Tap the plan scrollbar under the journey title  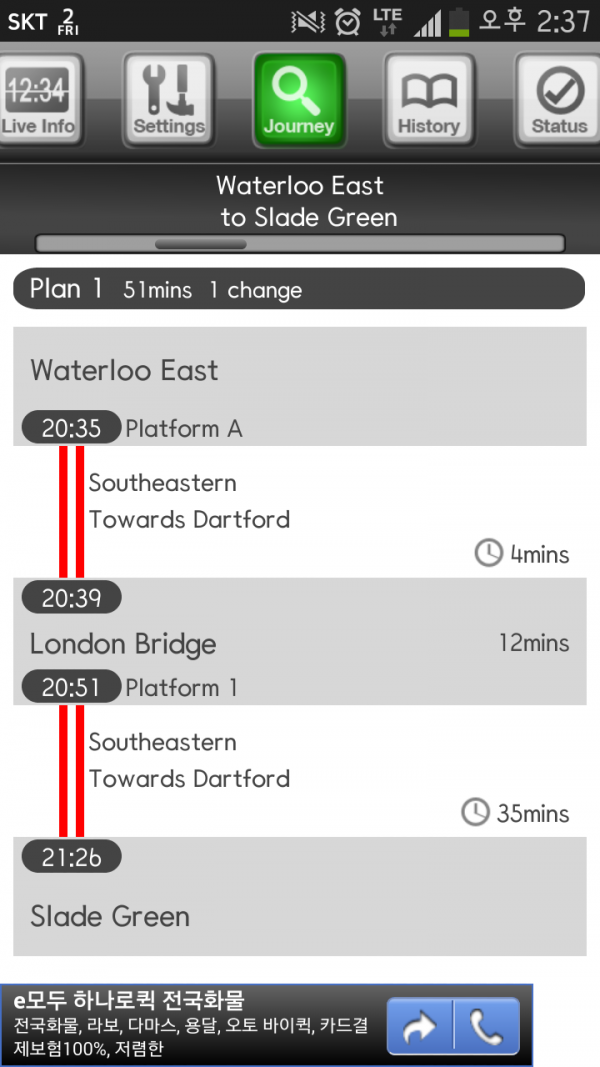coord(300,244)
